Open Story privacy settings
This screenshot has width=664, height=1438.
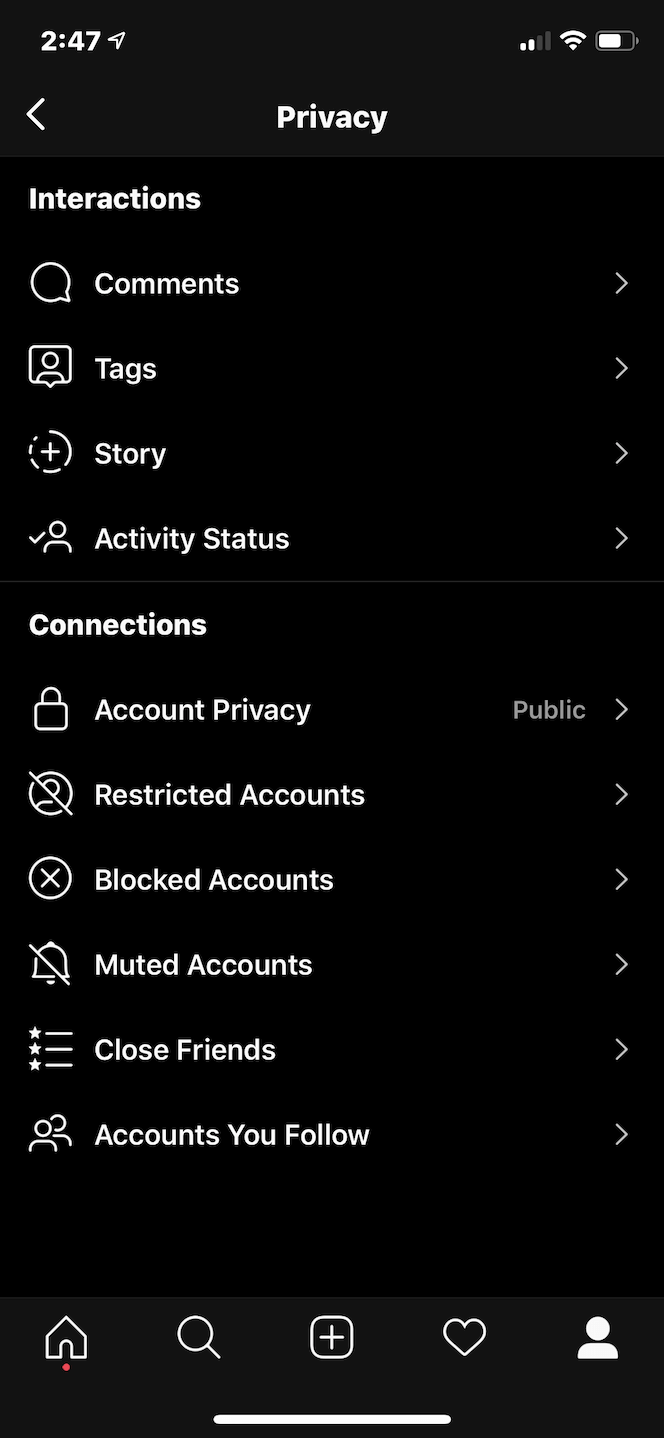coord(332,454)
